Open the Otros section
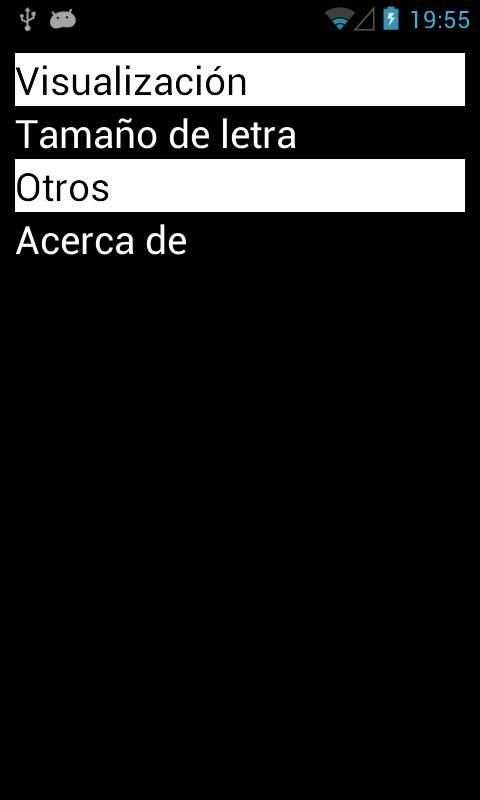 pyautogui.click(x=240, y=186)
